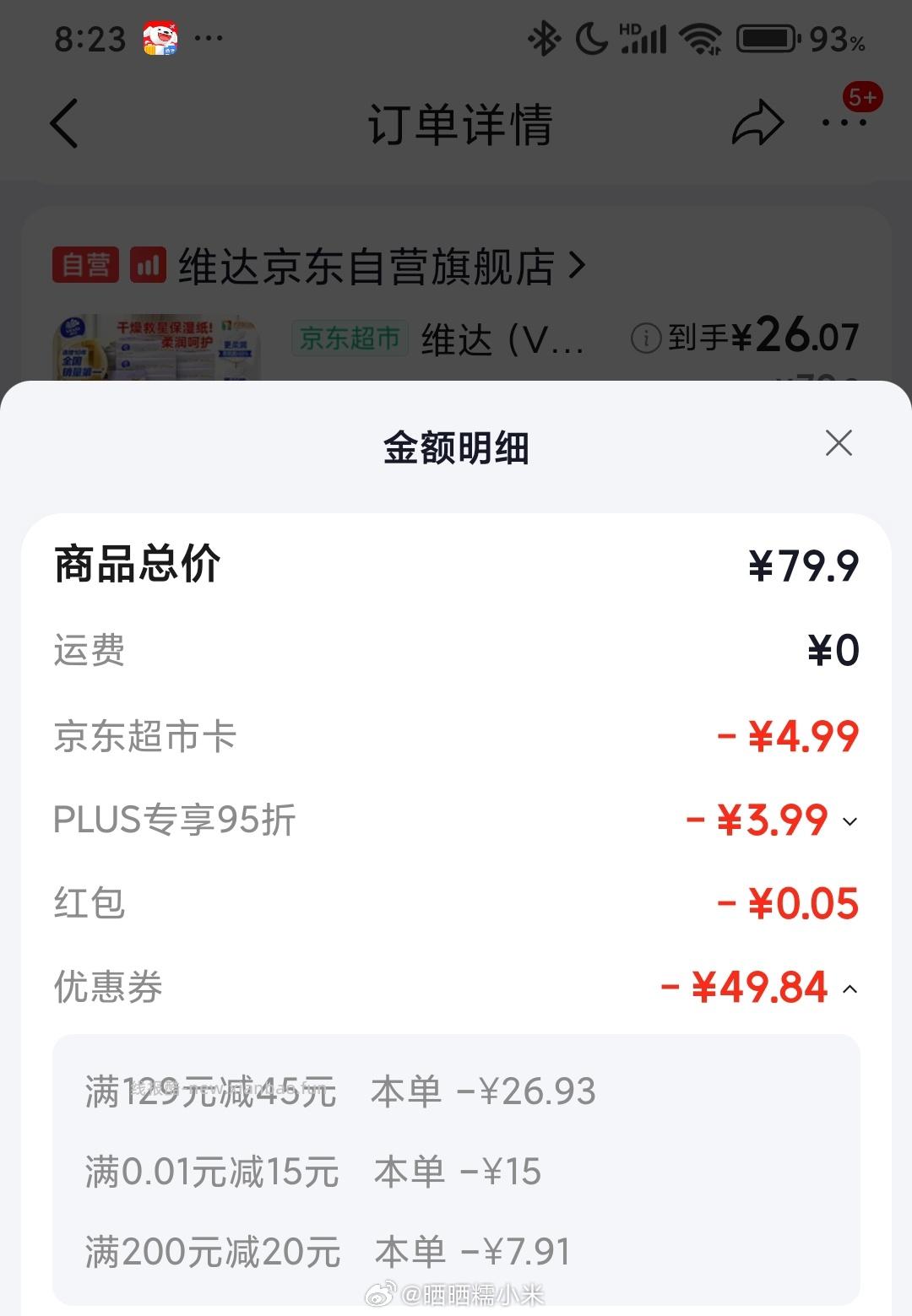Screen dimensions: 912x1316
Task: Tap the back arrow
Action: pos(63,122)
